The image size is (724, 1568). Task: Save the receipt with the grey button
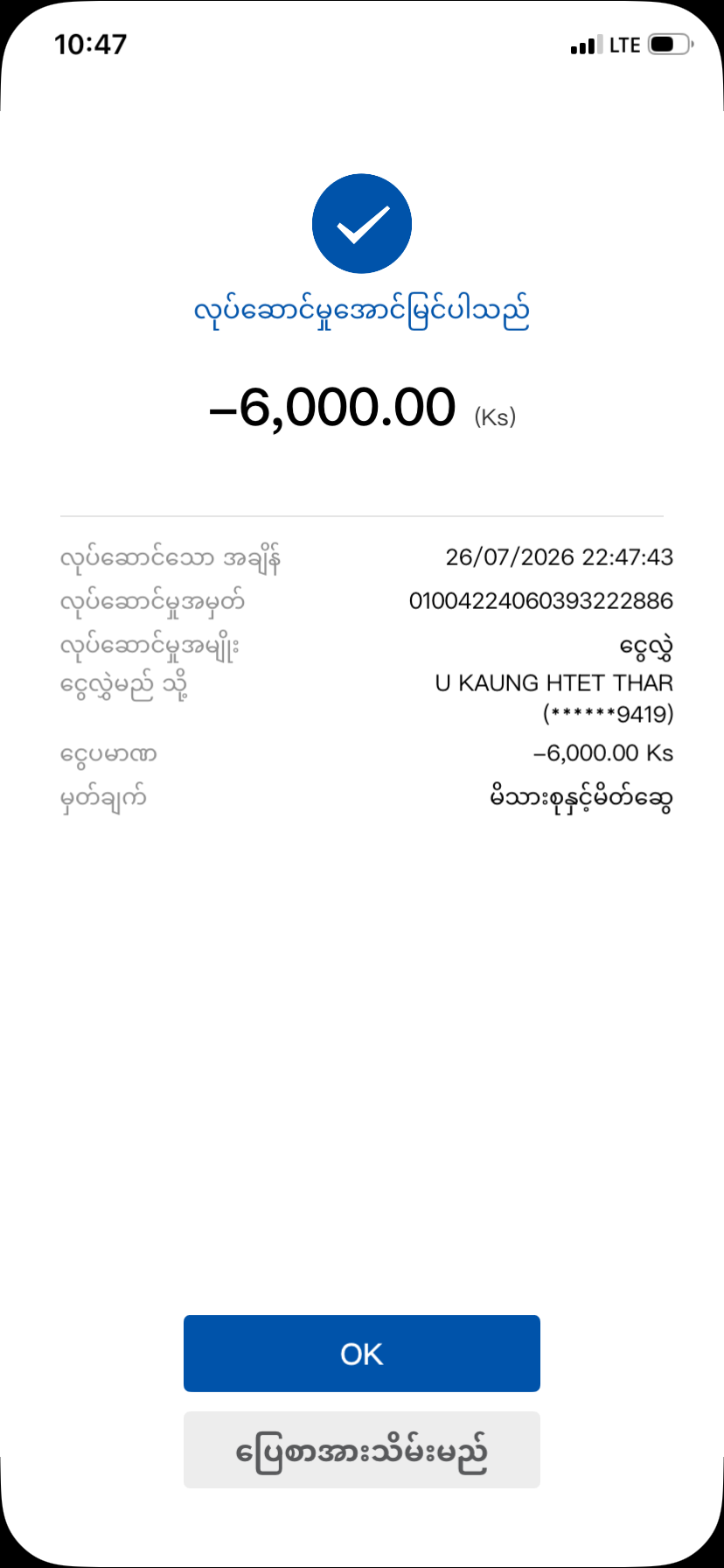pyautogui.click(x=362, y=1450)
